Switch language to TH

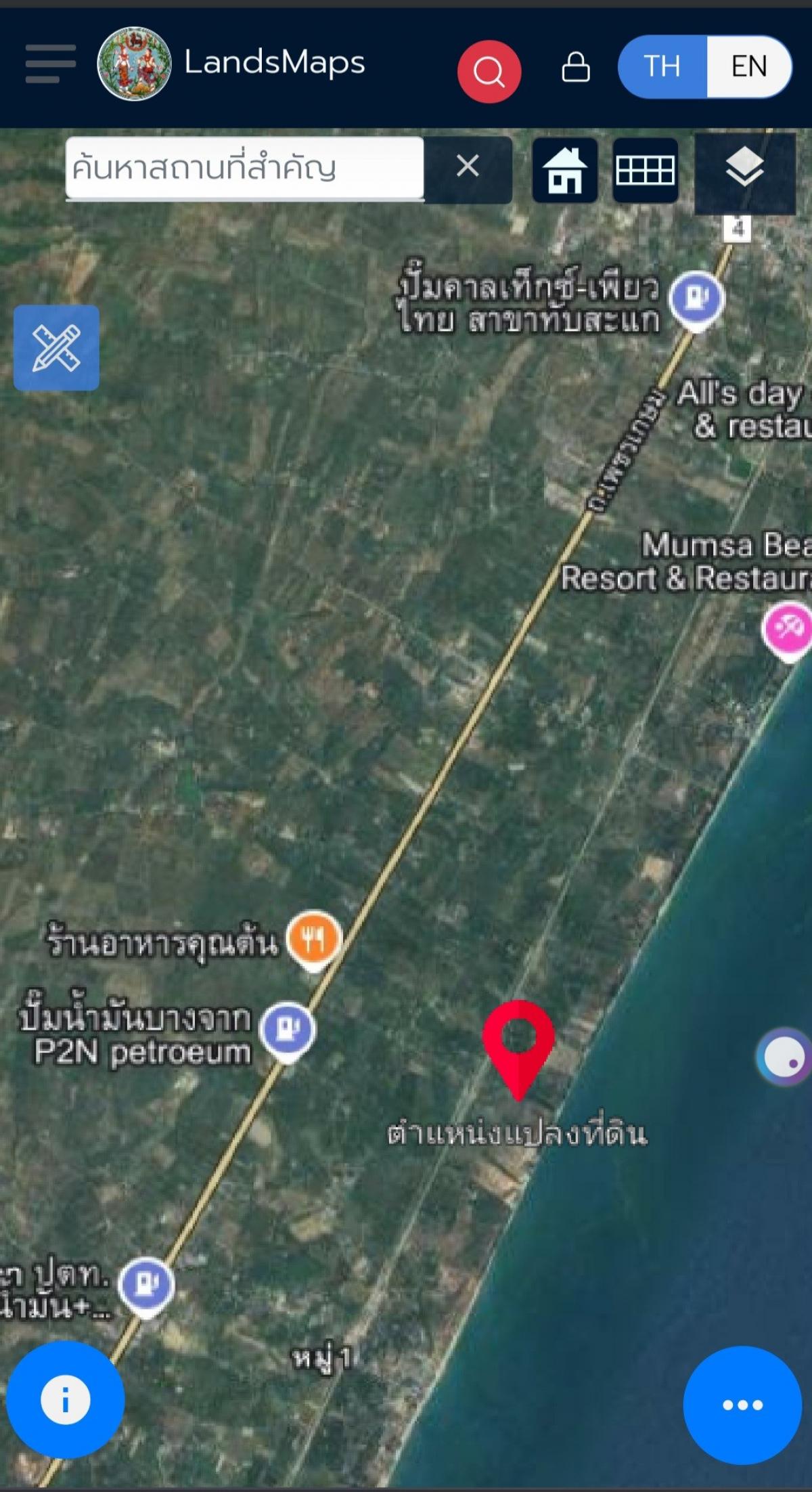pyautogui.click(x=662, y=66)
